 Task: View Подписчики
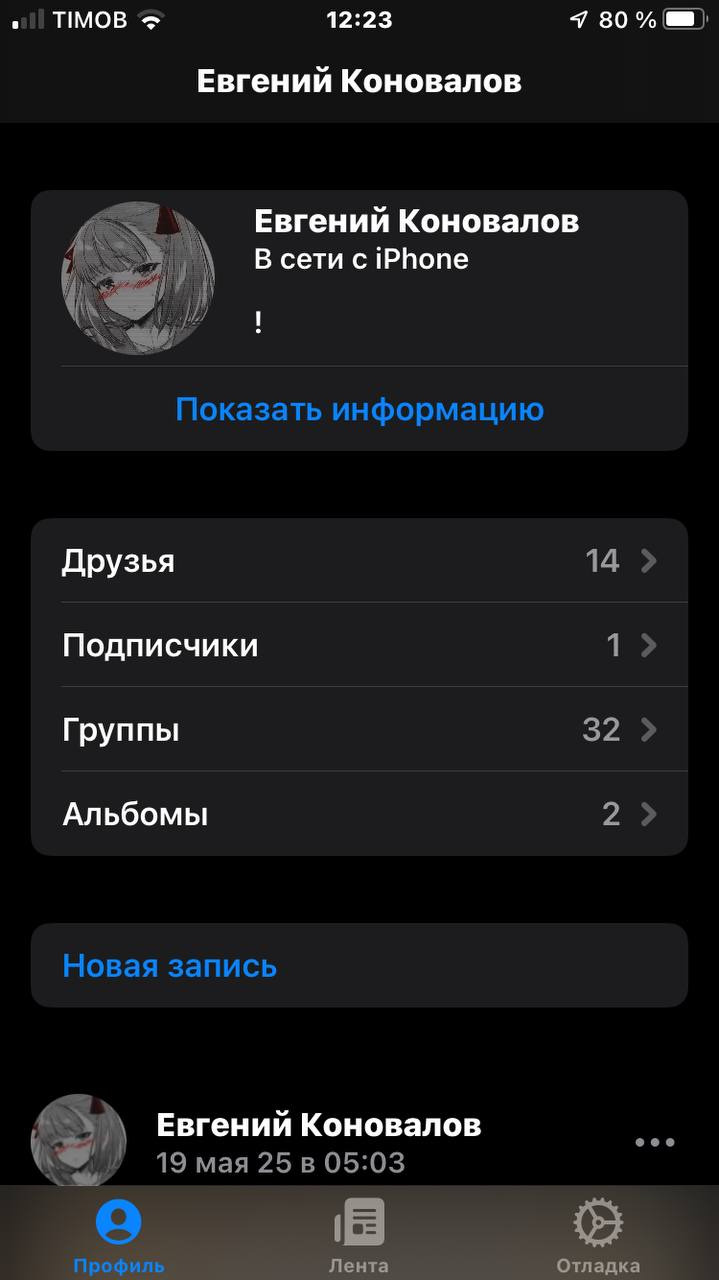click(x=359, y=645)
